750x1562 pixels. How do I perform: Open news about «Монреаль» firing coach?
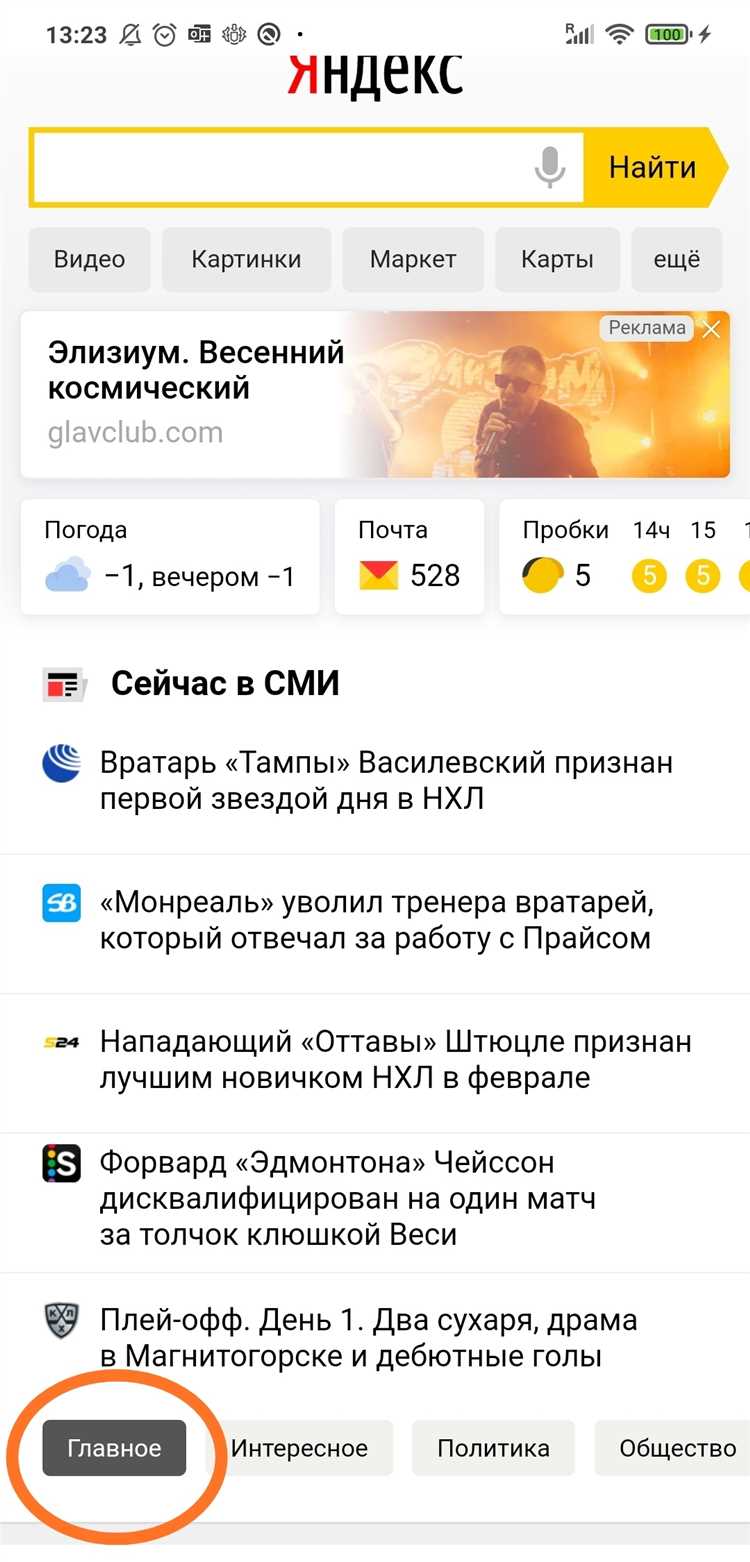tap(376, 921)
